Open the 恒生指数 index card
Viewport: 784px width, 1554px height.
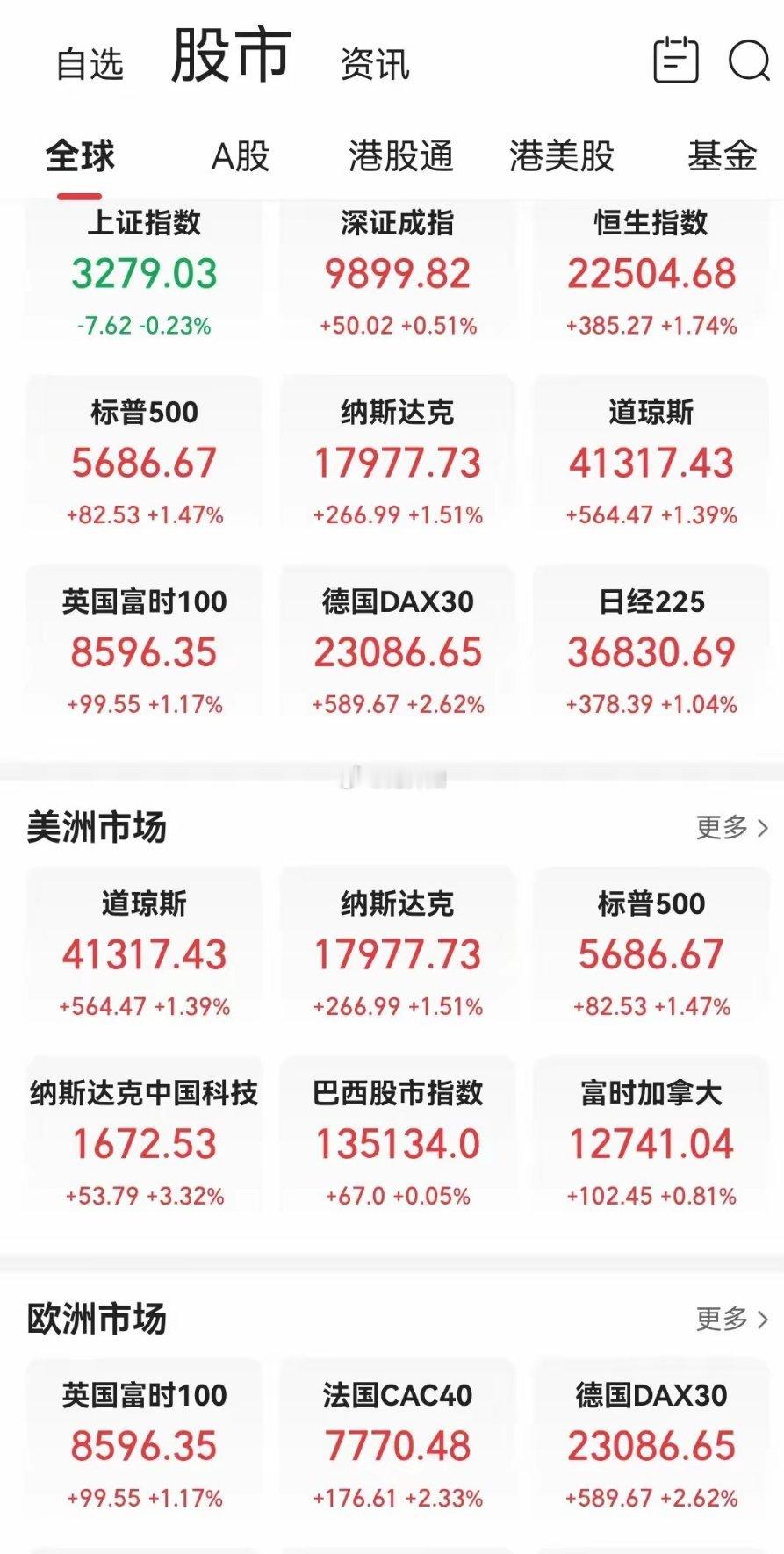[651, 272]
